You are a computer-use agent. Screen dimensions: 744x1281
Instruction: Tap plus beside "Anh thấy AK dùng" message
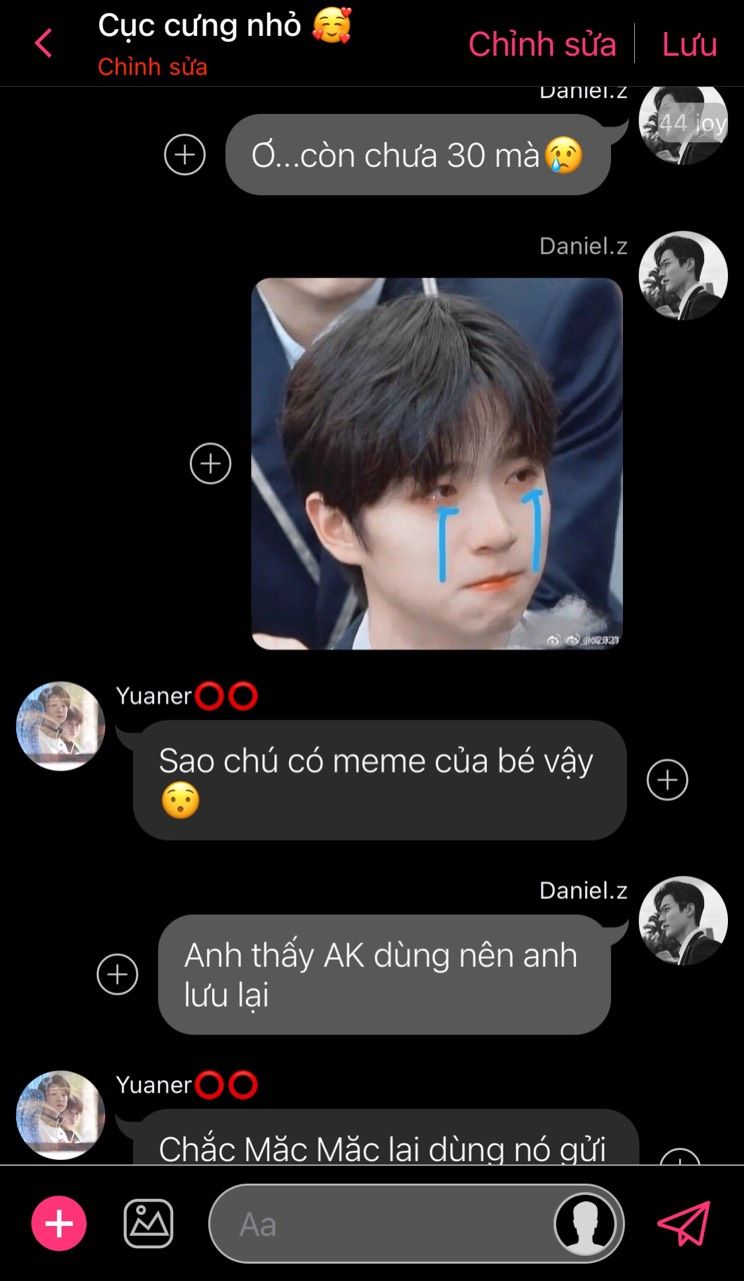[x=117, y=974]
